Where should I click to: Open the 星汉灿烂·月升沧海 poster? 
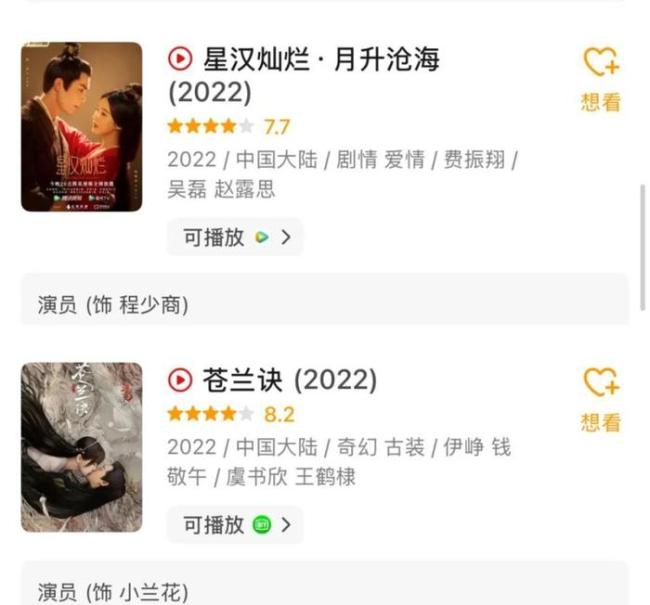click(81, 127)
